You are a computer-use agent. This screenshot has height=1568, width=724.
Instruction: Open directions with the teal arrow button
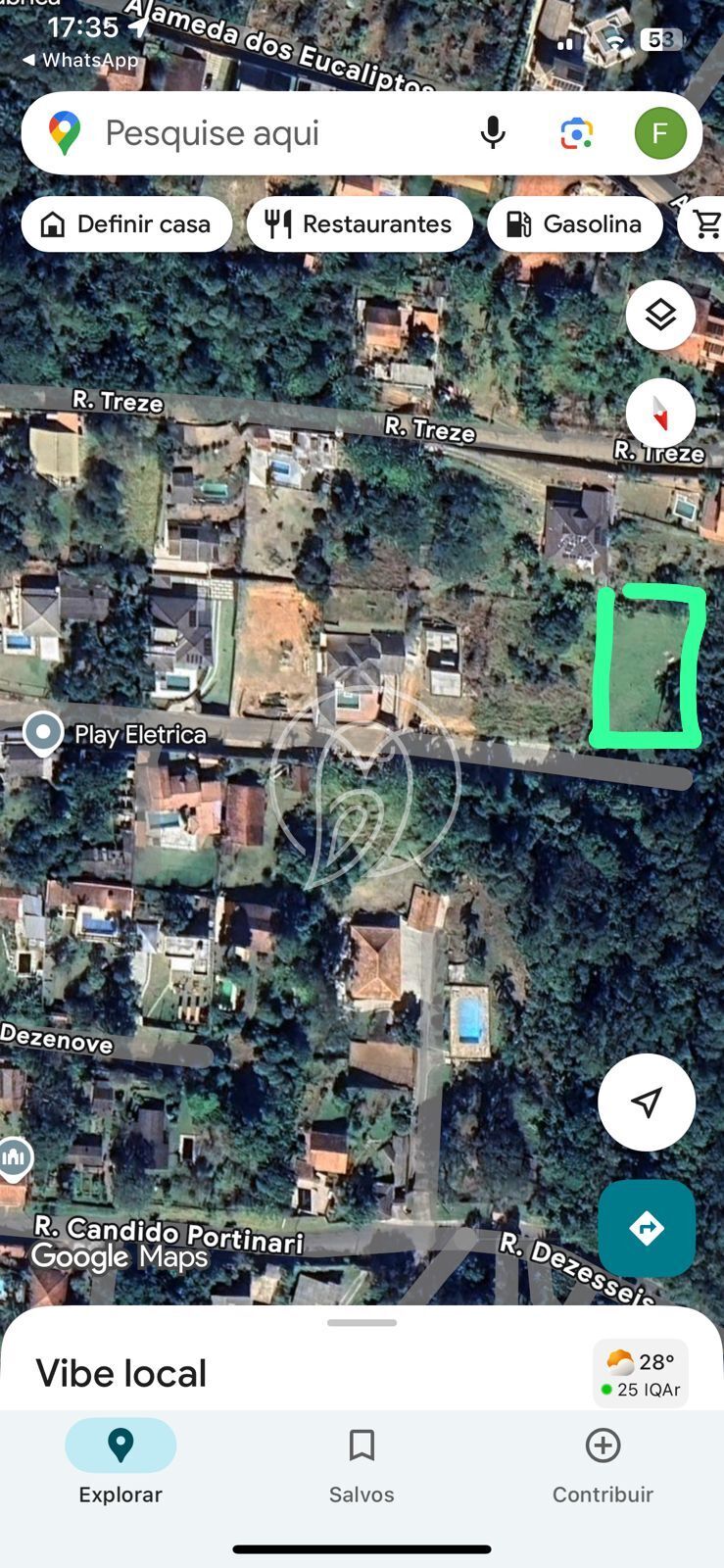pyautogui.click(x=647, y=1228)
